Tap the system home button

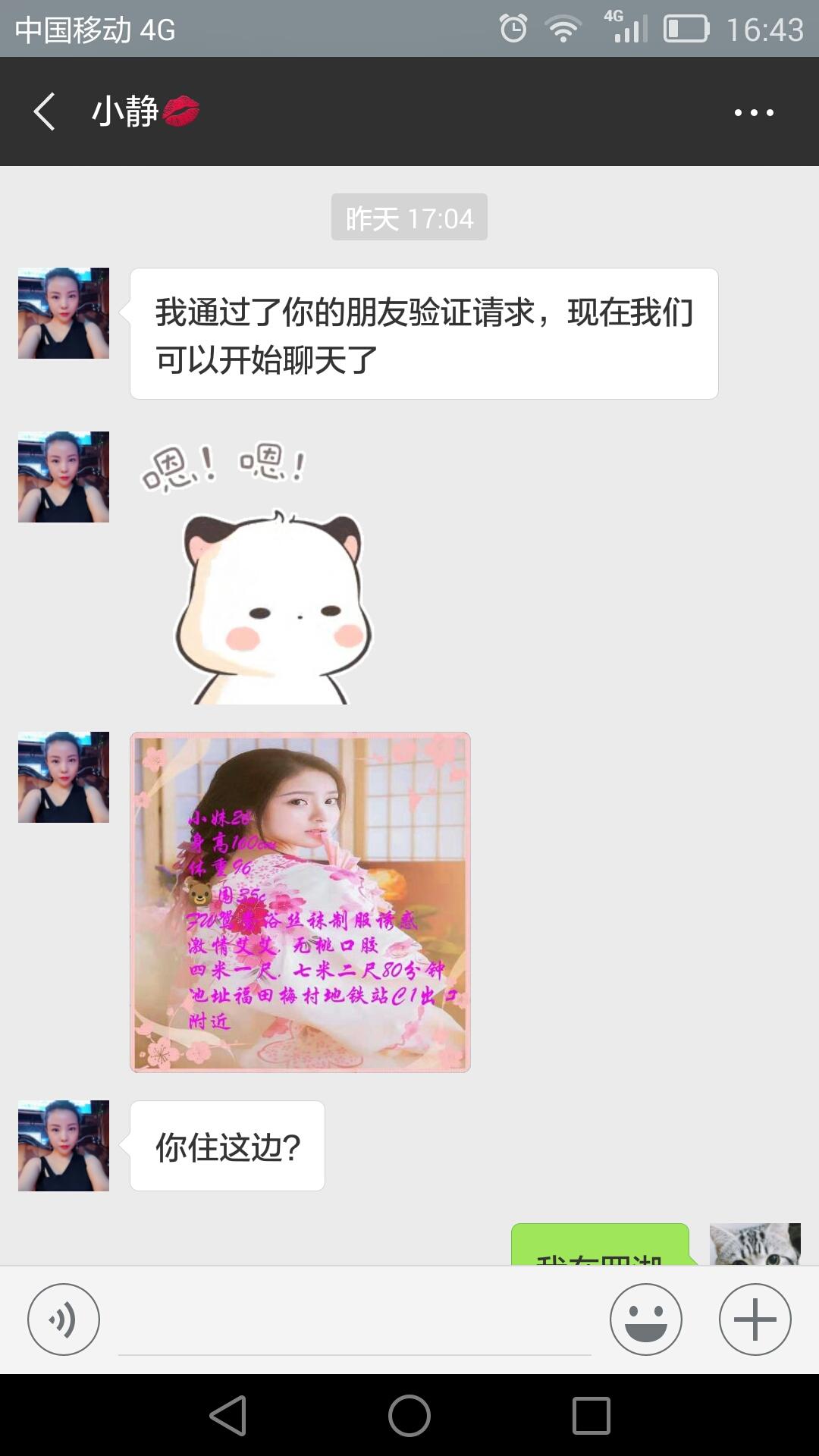(409, 1415)
